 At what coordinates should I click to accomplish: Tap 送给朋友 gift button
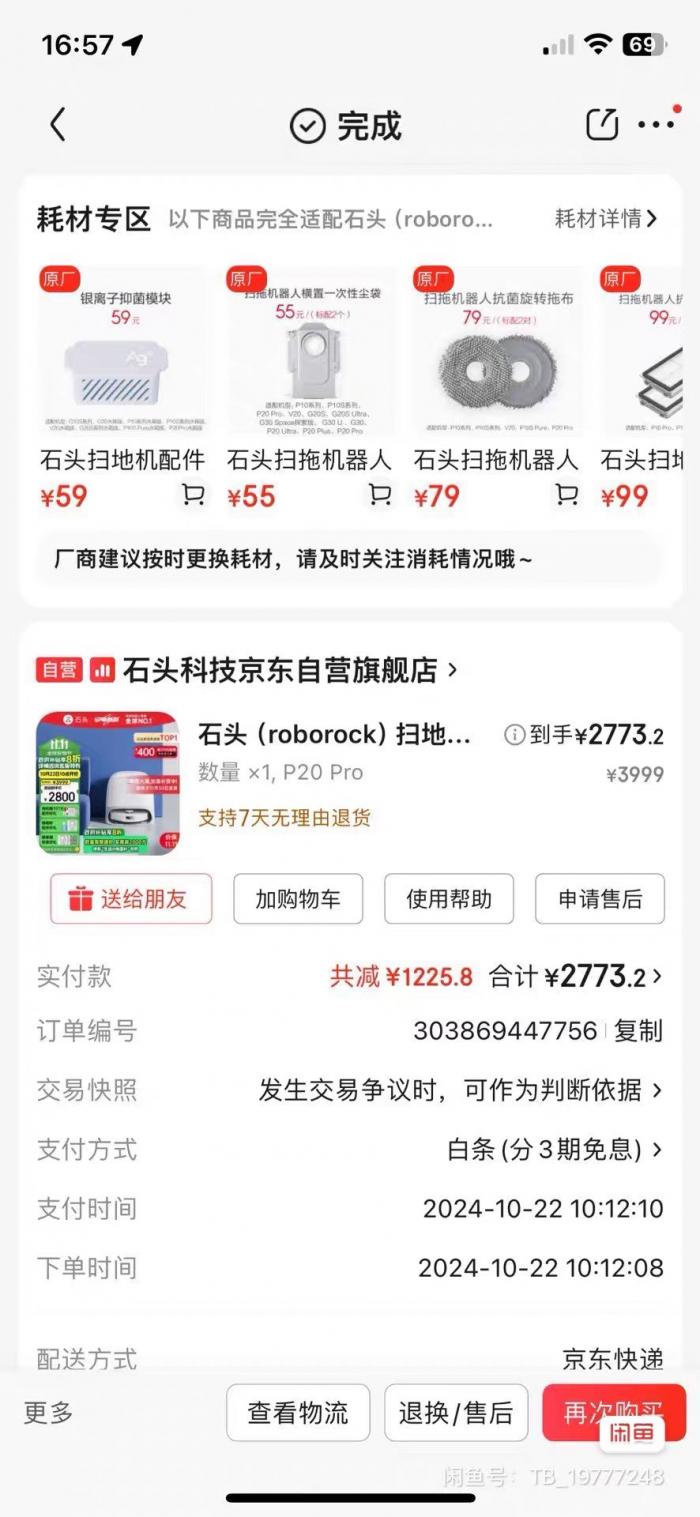(x=131, y=899)
